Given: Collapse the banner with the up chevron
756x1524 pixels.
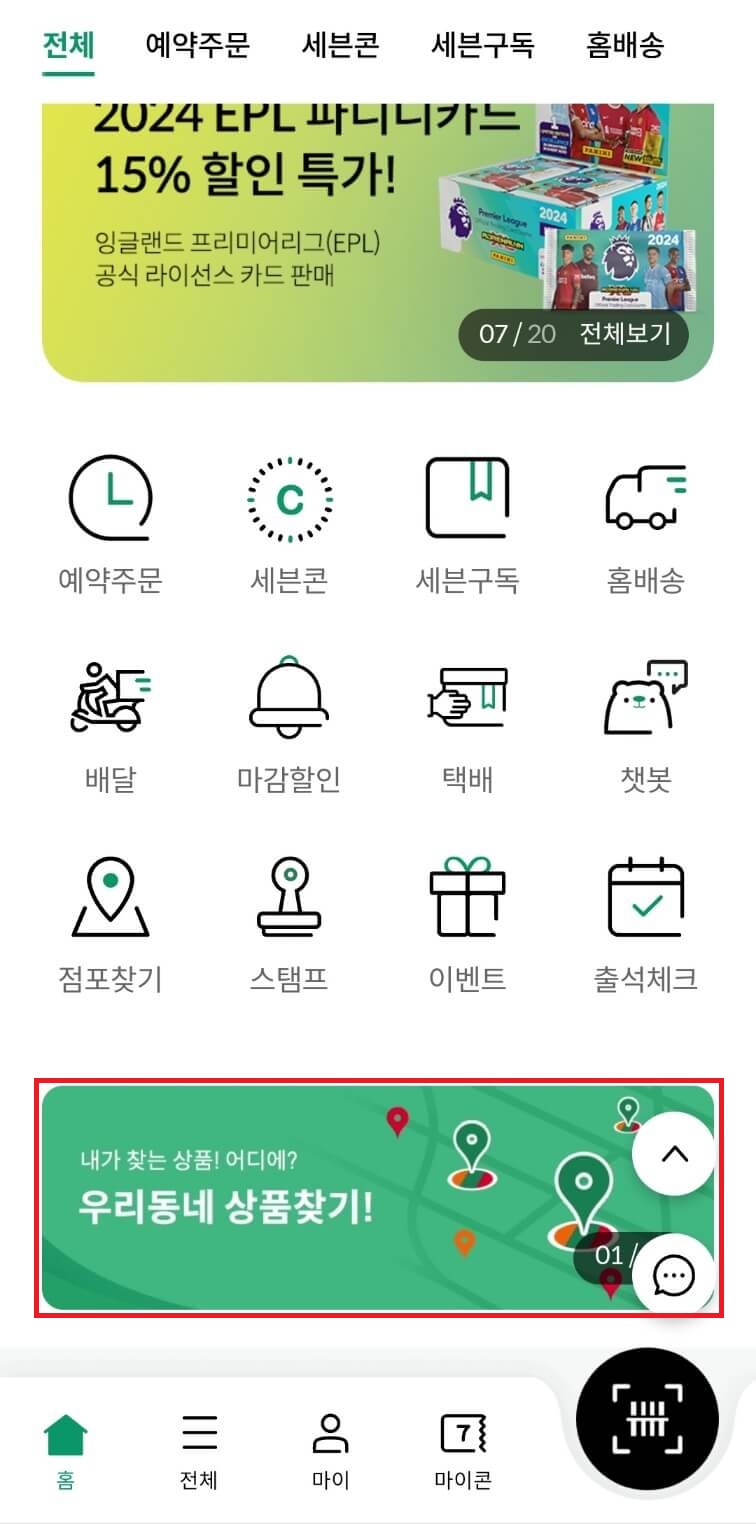Looking at the screenshot, I should [x=675, y=1152].
